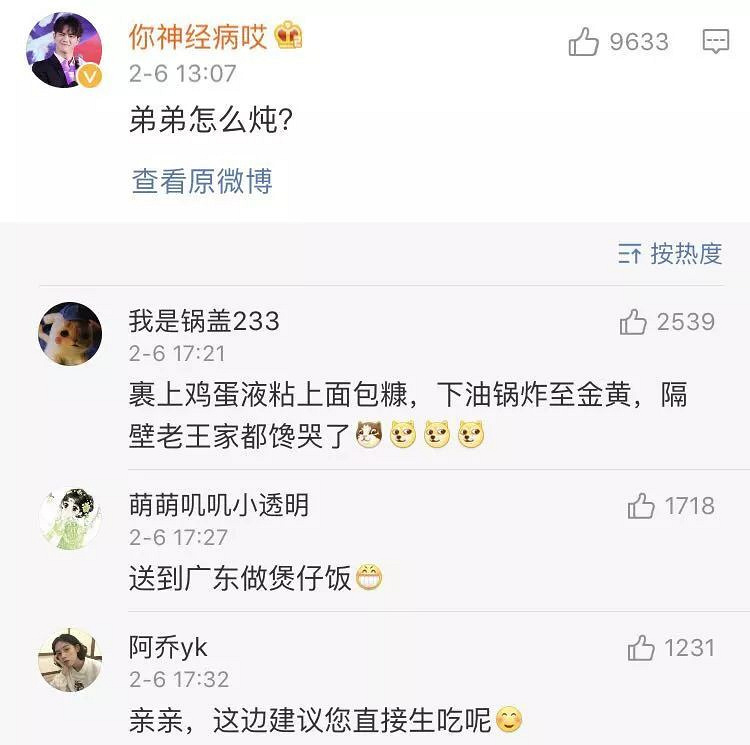Visit 阿乔yk's profile via avatar
This screenshot has height=745, width=750.
click(x=70, y=660)
